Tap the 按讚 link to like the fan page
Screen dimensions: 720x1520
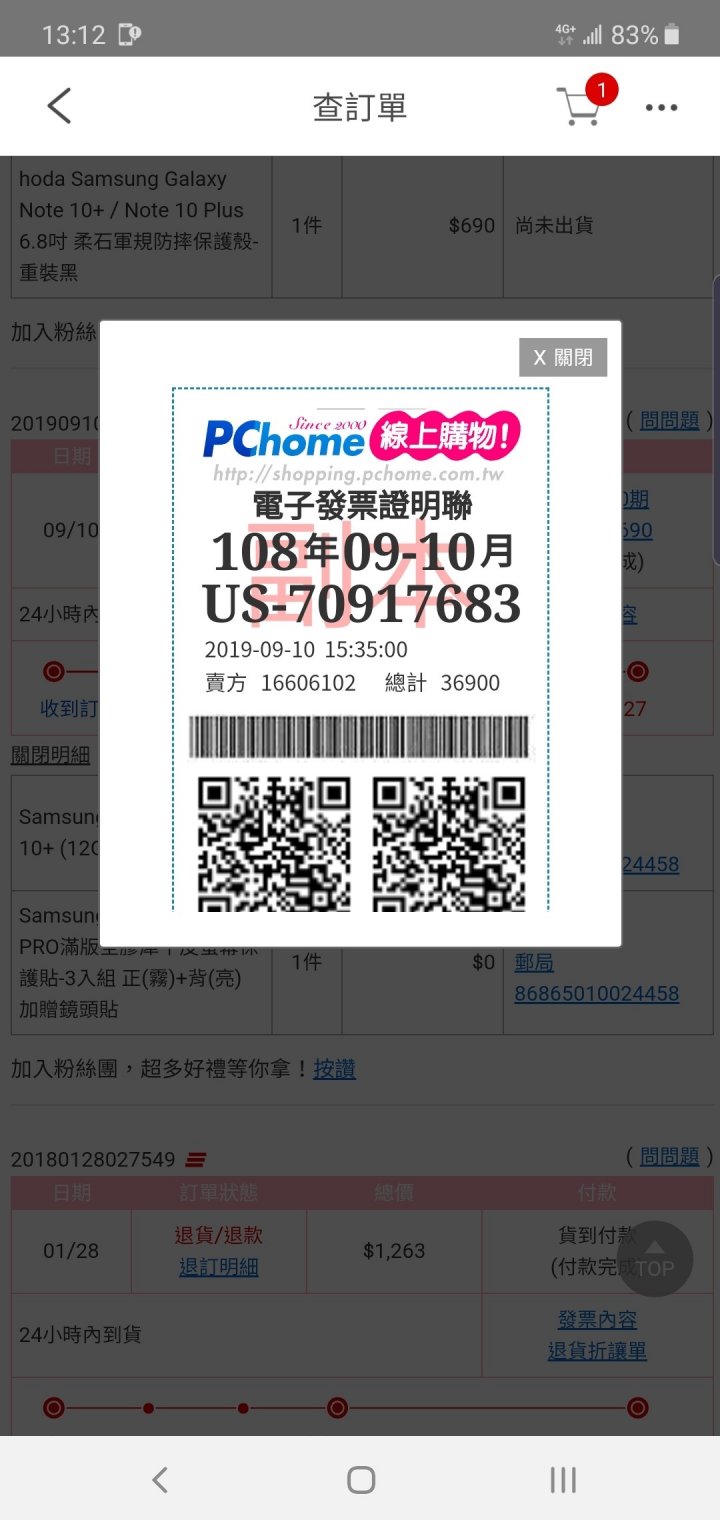(334, 1069)
